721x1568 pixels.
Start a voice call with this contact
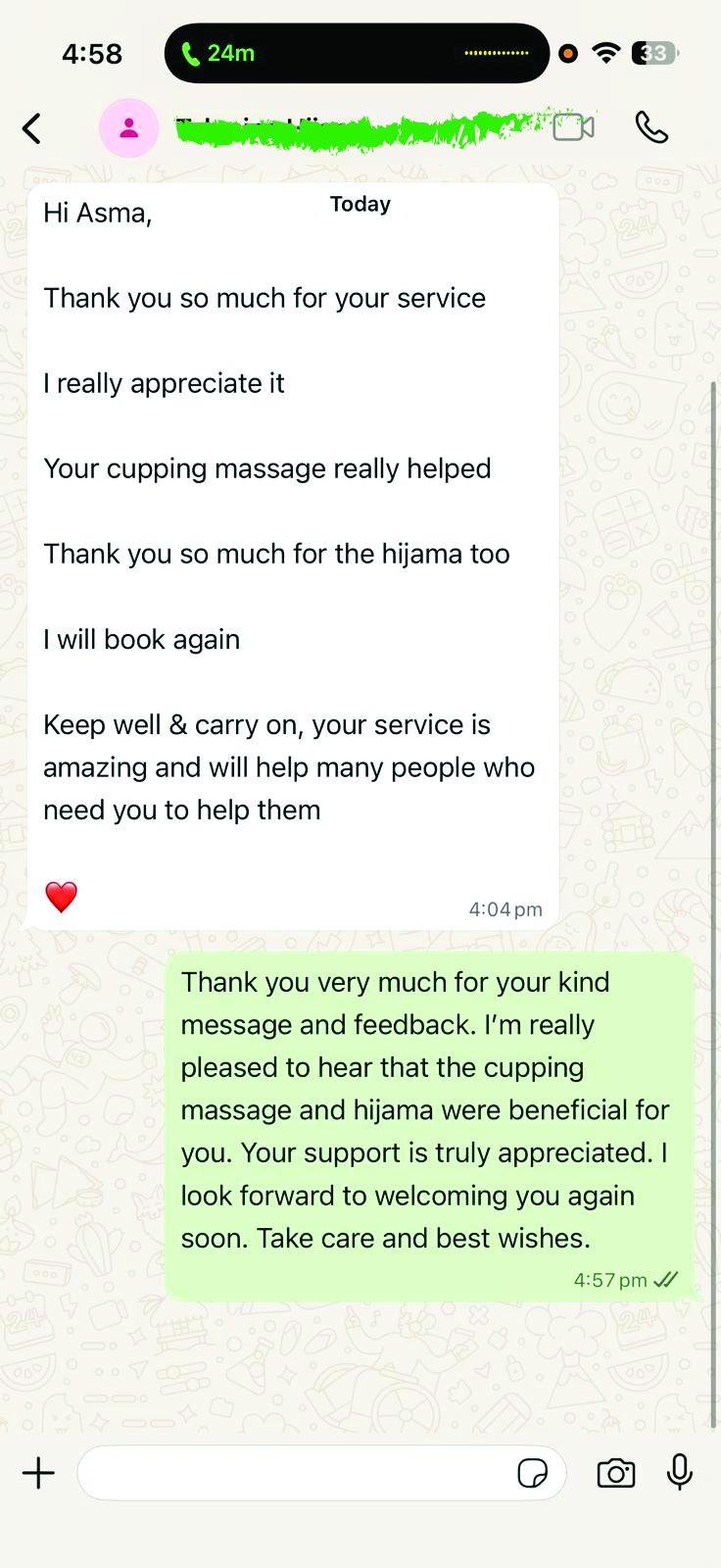651,127
